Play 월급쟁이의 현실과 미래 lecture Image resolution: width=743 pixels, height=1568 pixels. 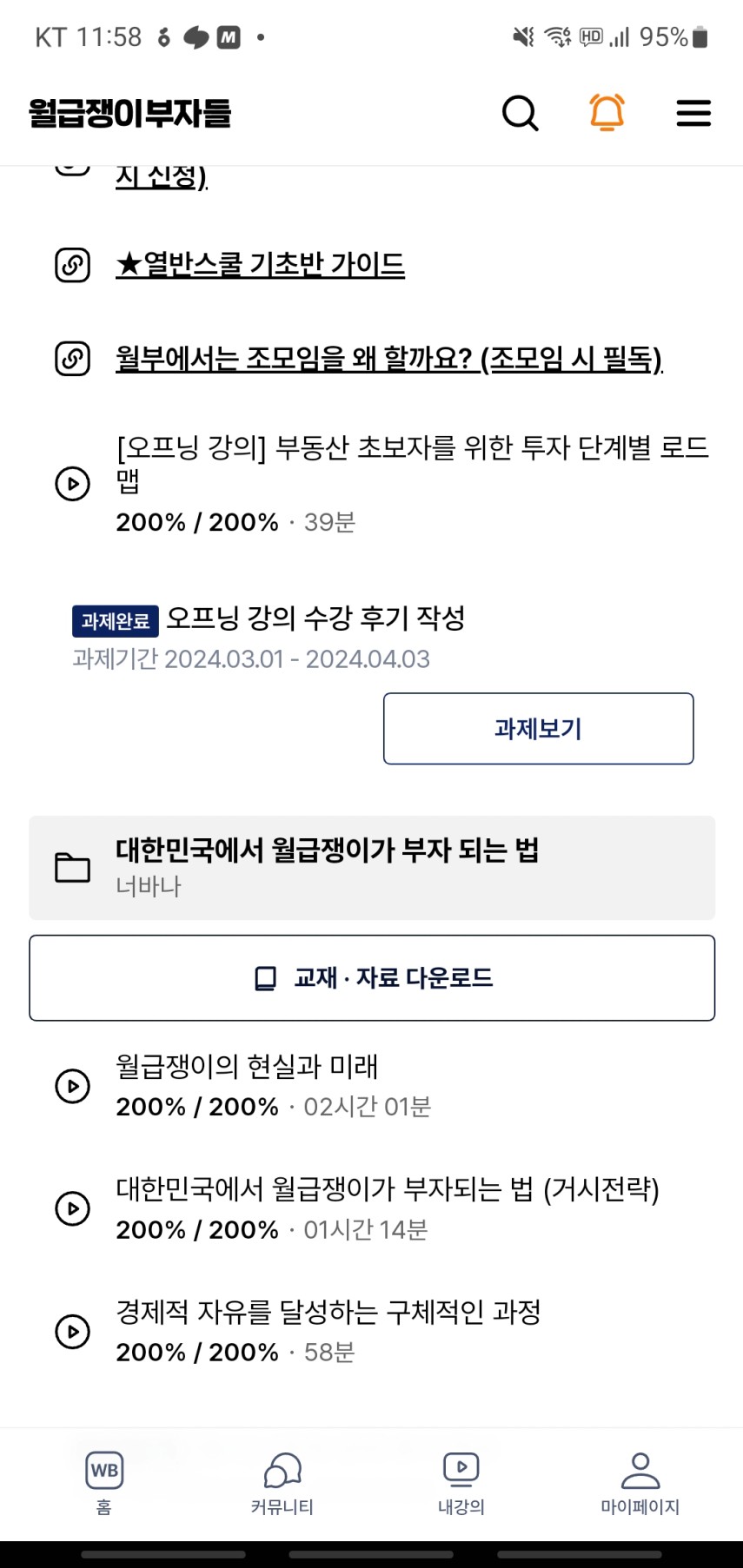[x=382, y=1086]
